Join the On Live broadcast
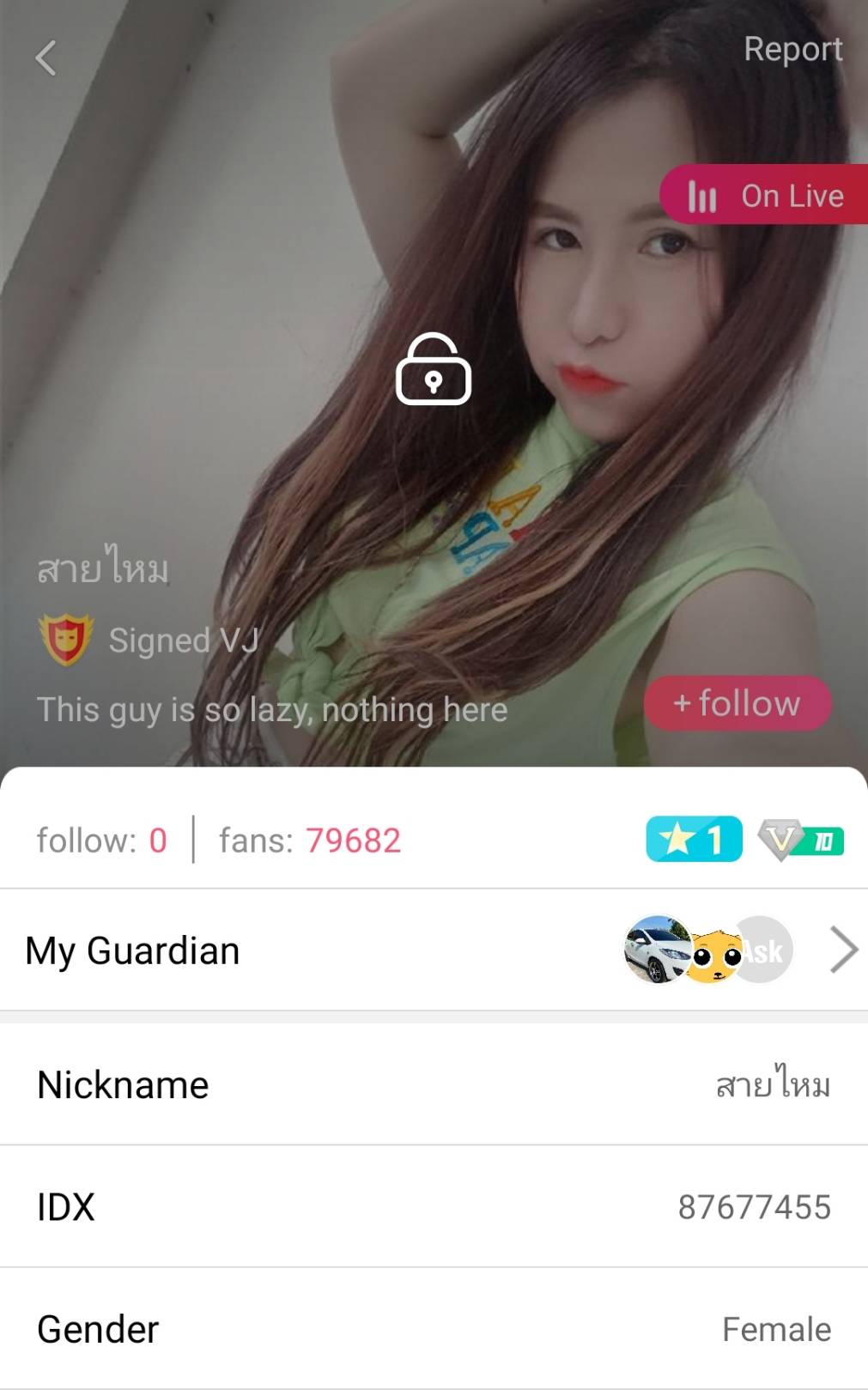 pyautogui.click(x=766, y=195)
